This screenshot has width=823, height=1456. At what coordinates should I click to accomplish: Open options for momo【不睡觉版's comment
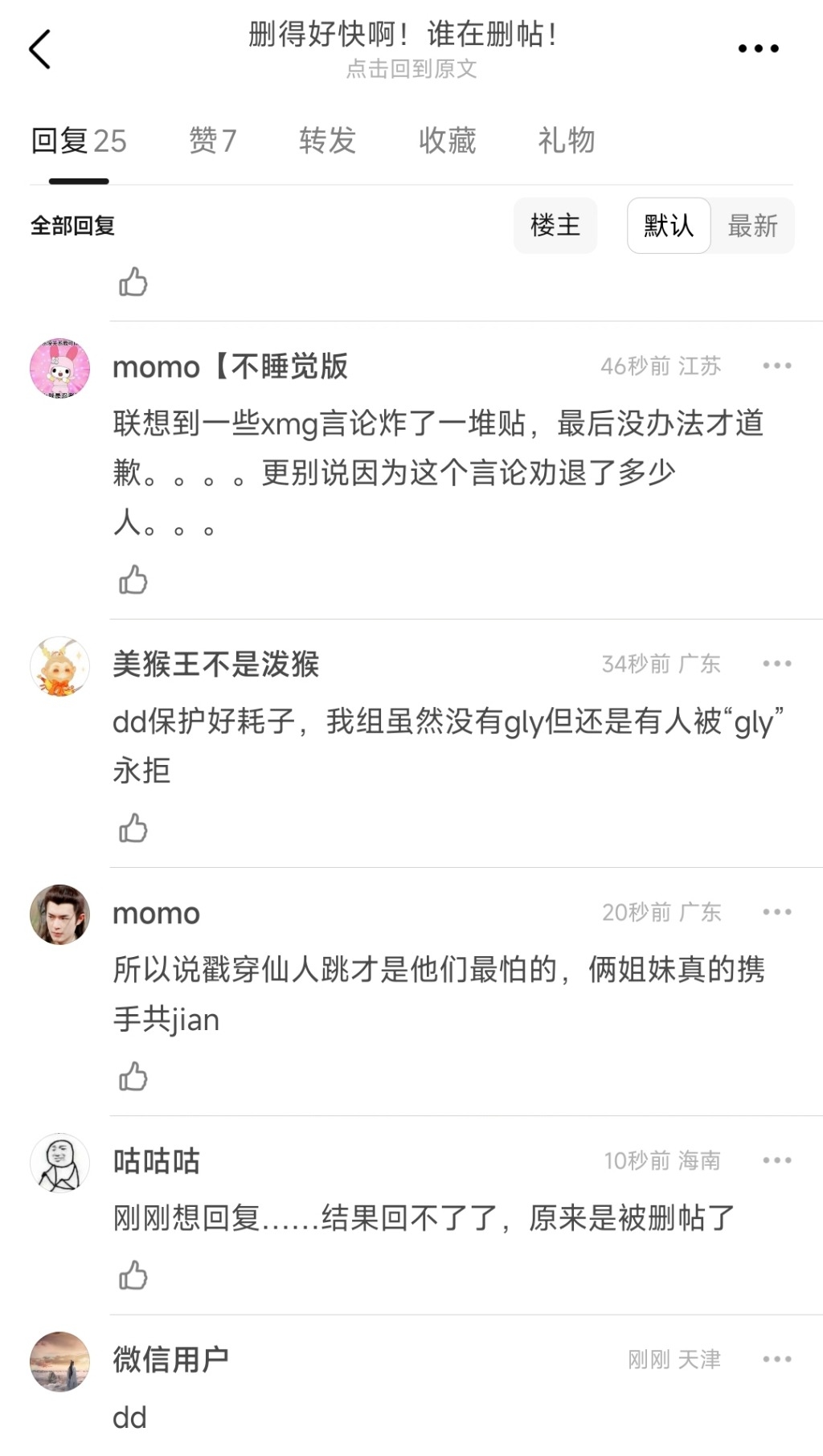pos(776,366)
